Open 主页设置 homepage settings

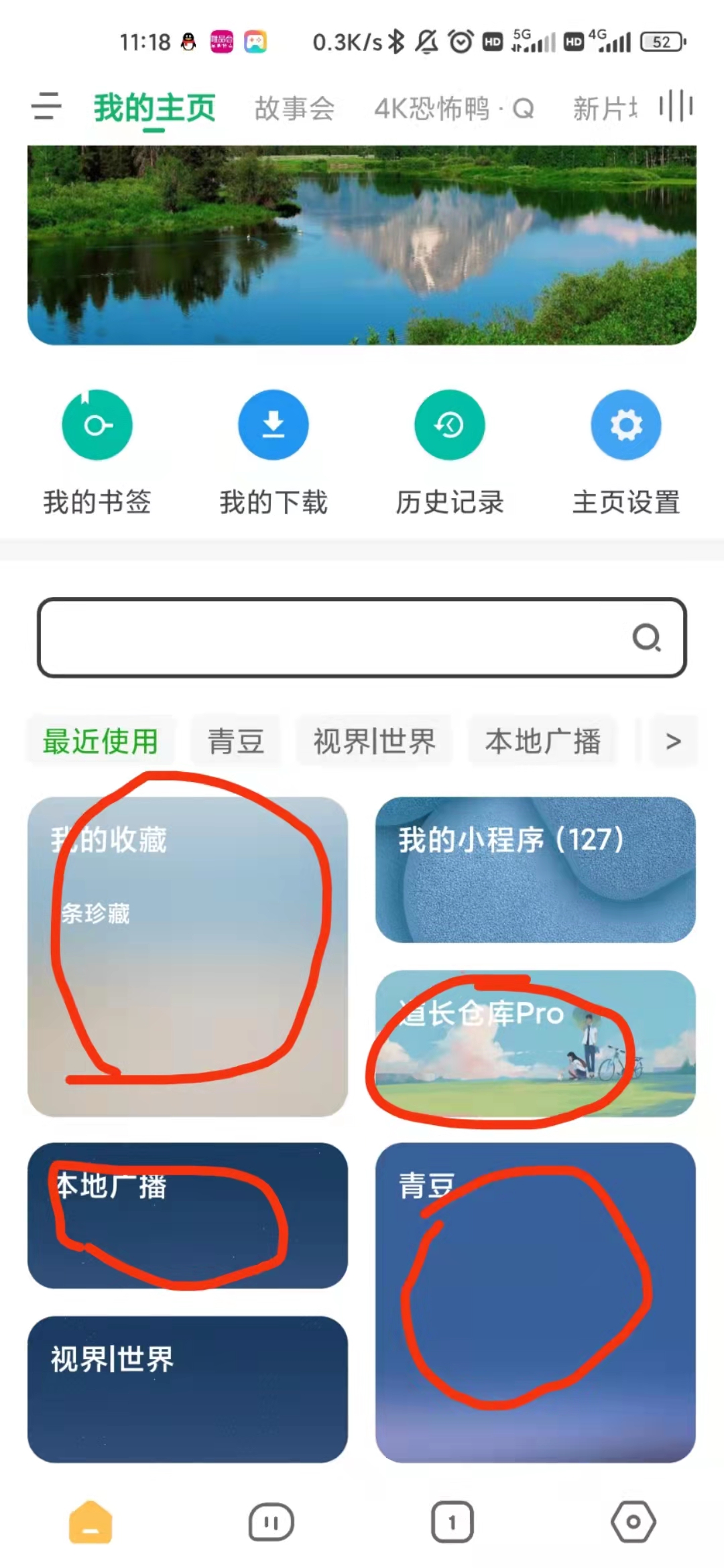tap(625, 425)
